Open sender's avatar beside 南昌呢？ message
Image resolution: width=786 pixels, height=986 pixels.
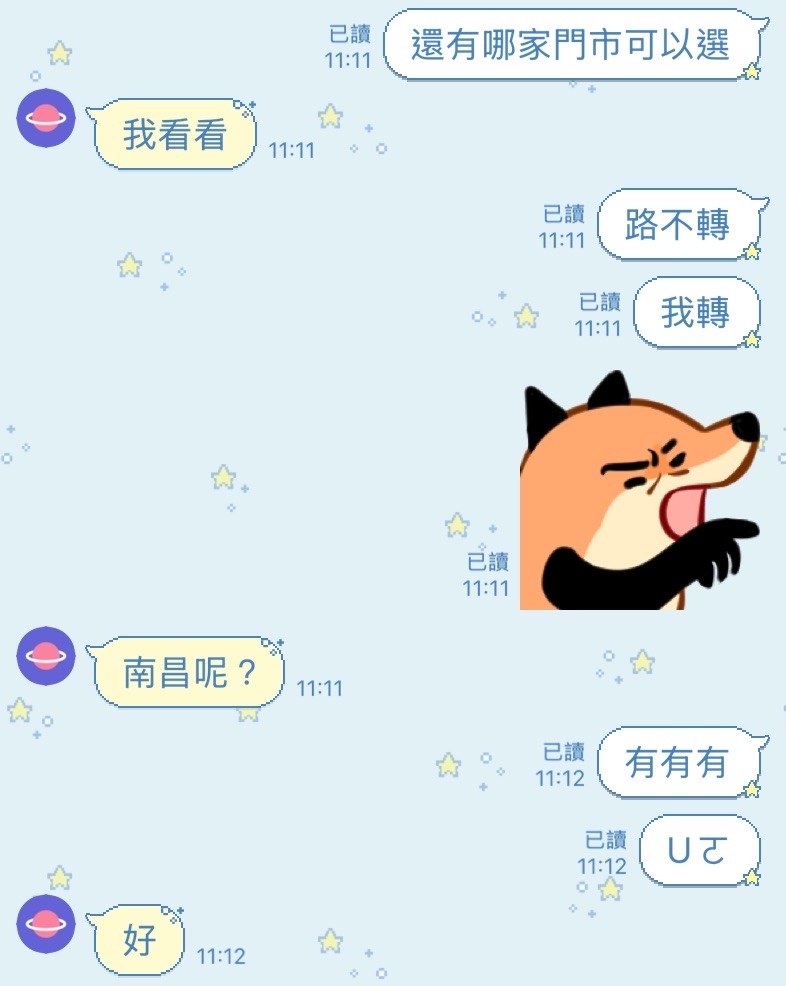[x=46, y=656]
